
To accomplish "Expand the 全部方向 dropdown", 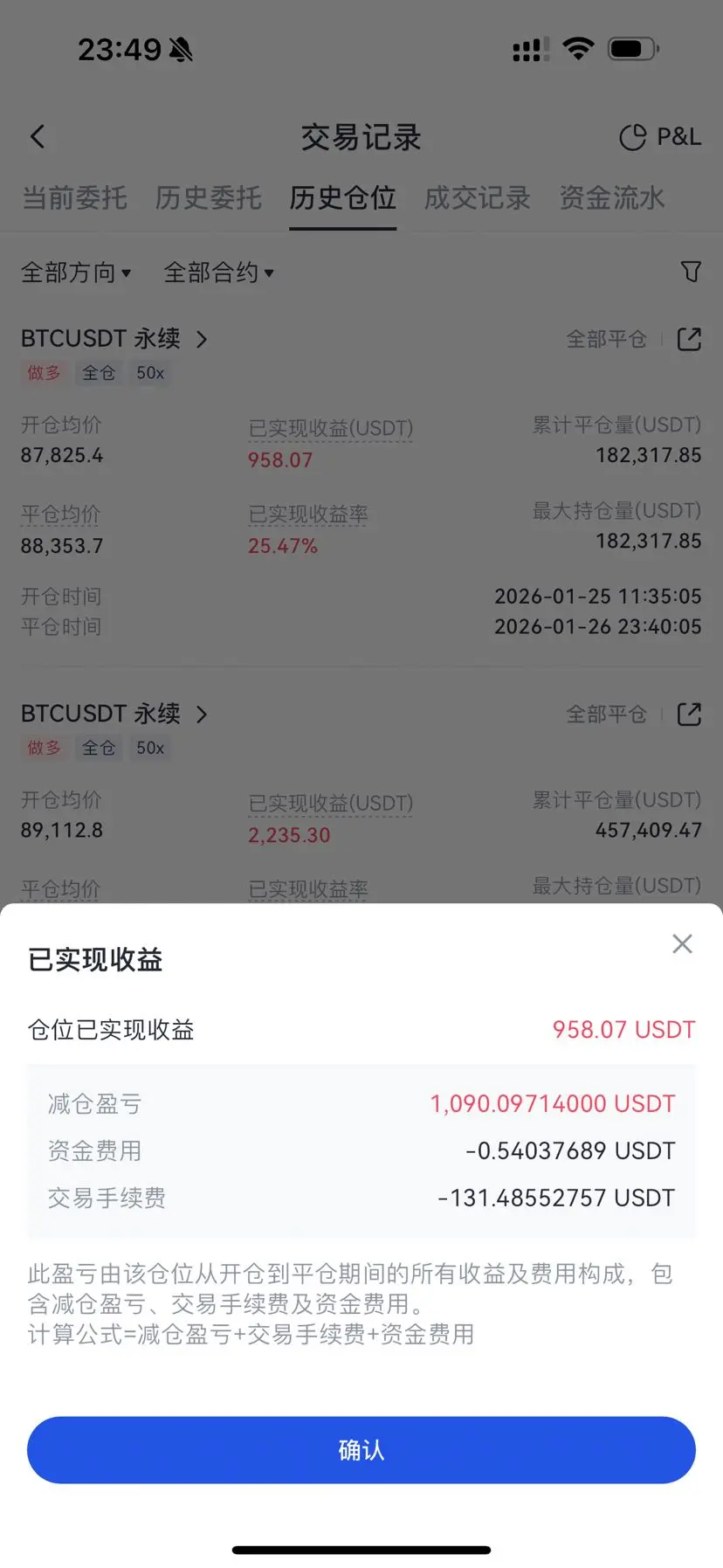I will (76, 273).
